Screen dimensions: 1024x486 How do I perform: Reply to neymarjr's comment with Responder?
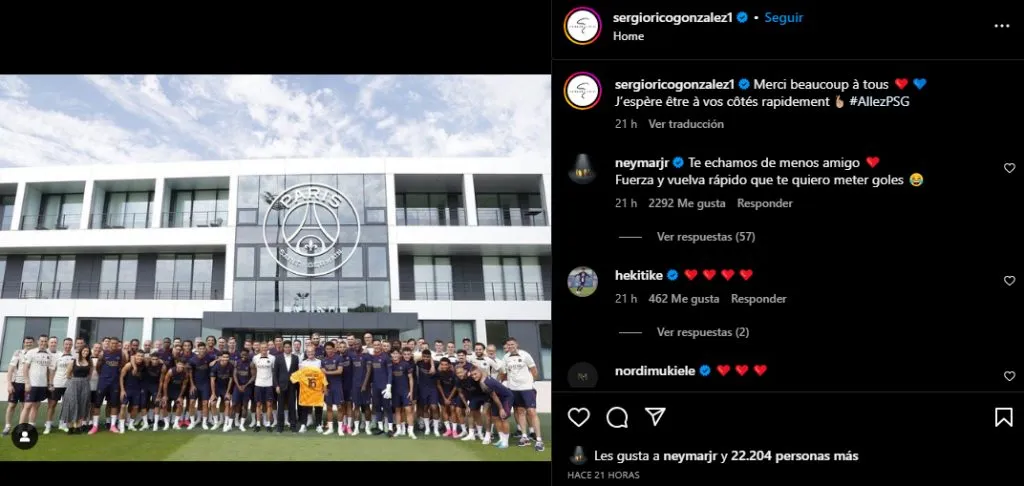click(x=765, y=203)
